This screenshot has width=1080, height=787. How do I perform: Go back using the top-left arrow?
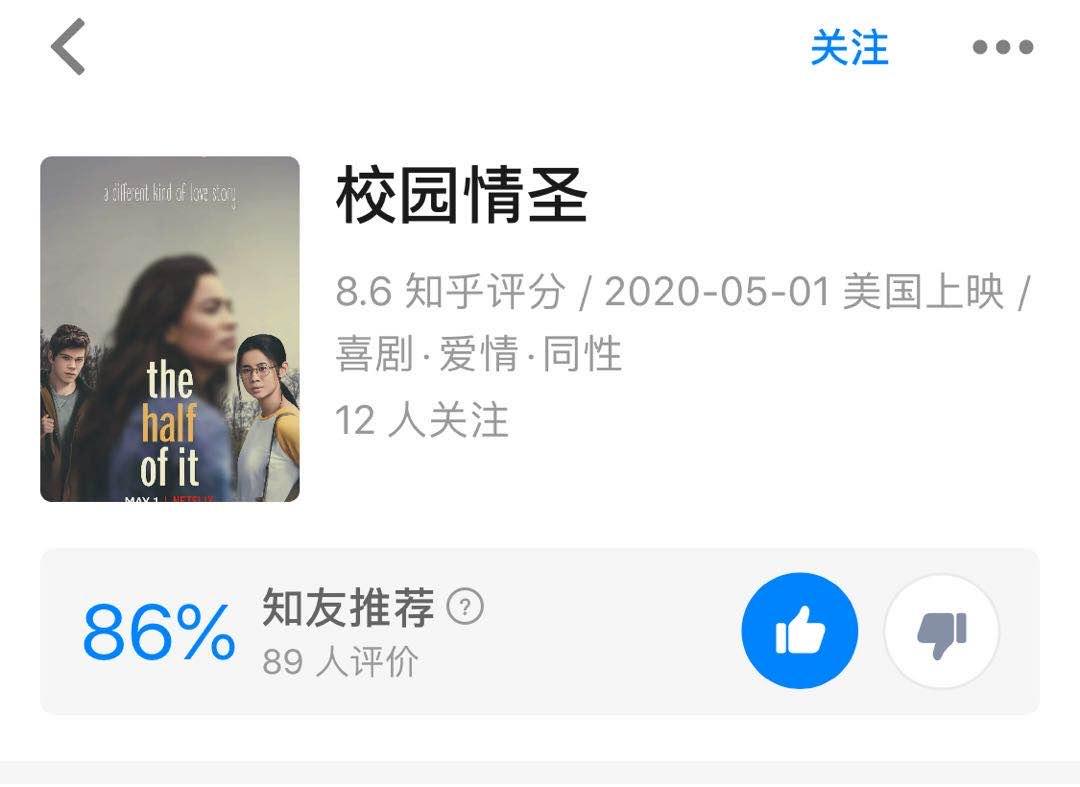click(x=68, y=47)
